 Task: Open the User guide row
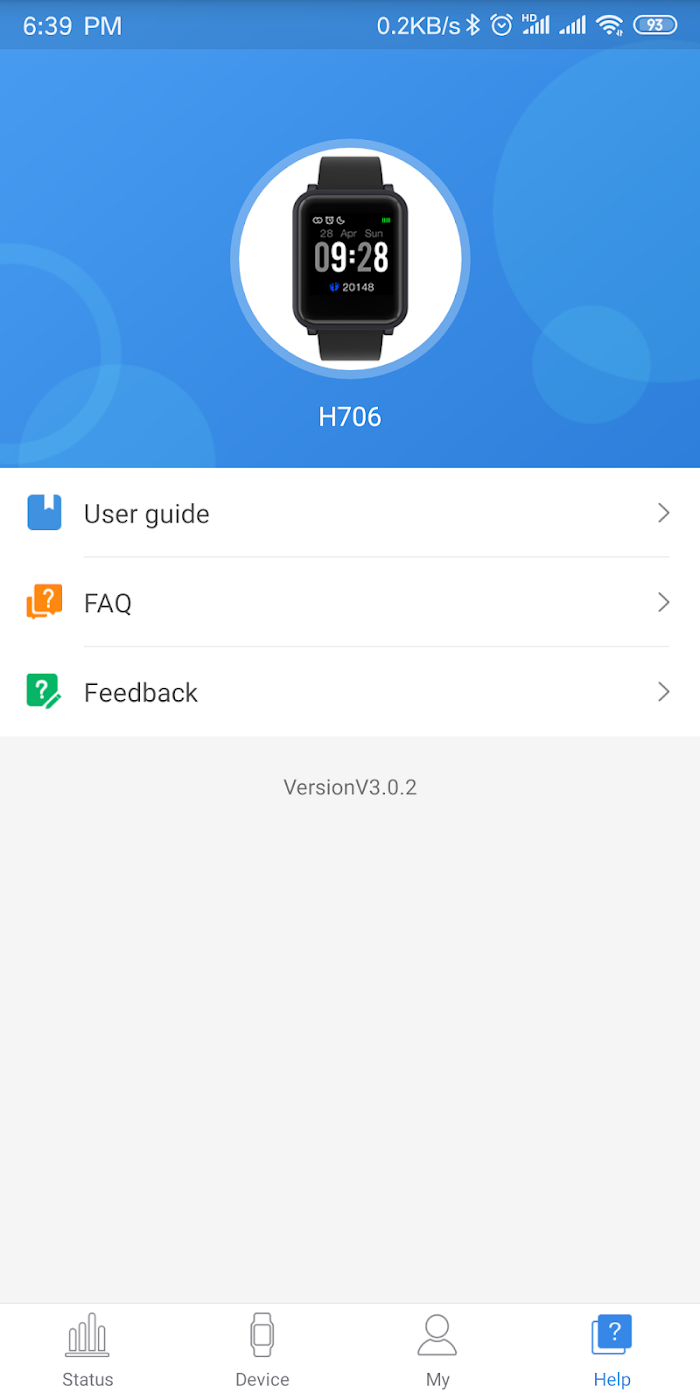348,514
